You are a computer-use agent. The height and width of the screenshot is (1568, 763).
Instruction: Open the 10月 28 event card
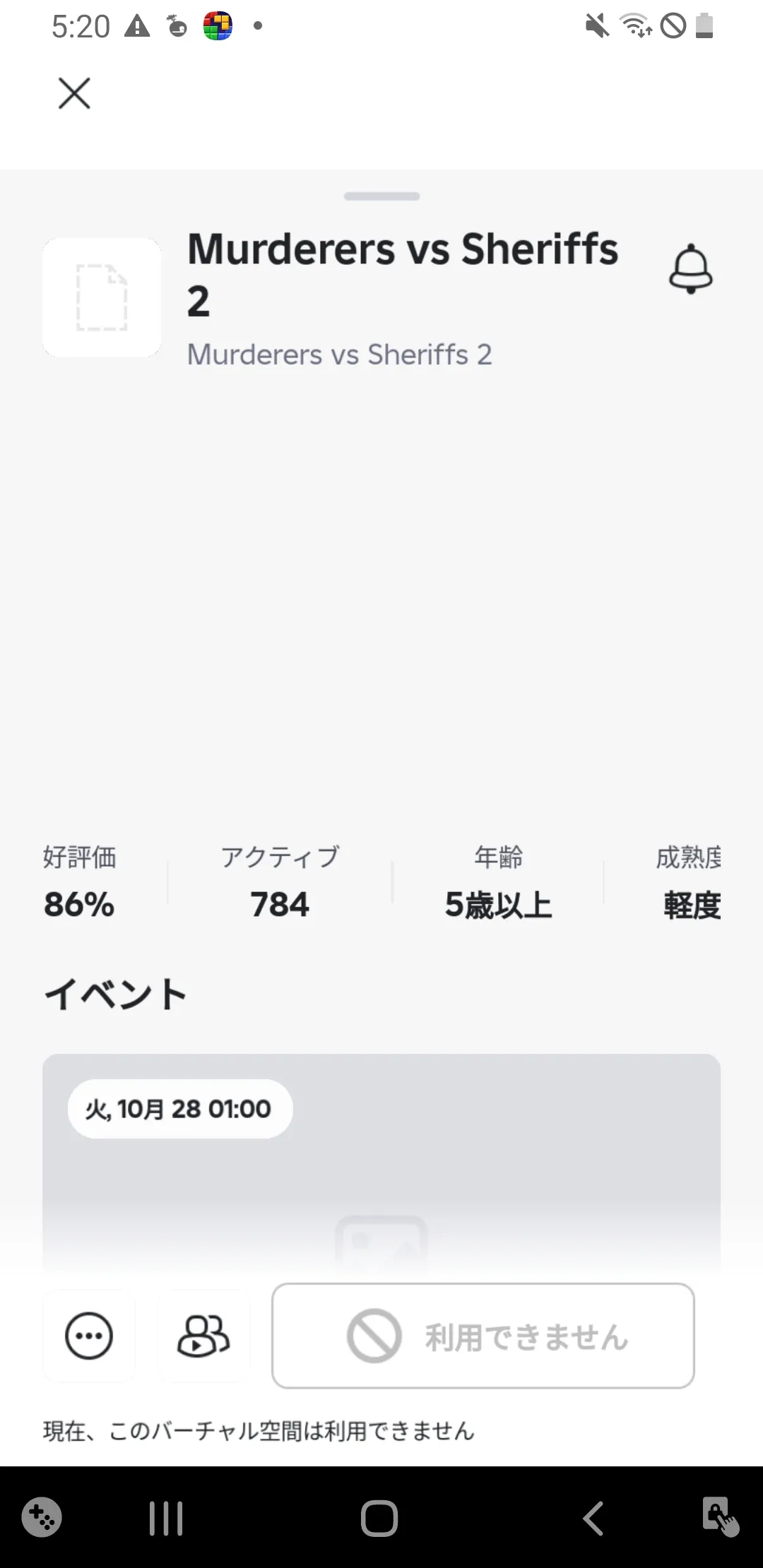point(381,1165)
